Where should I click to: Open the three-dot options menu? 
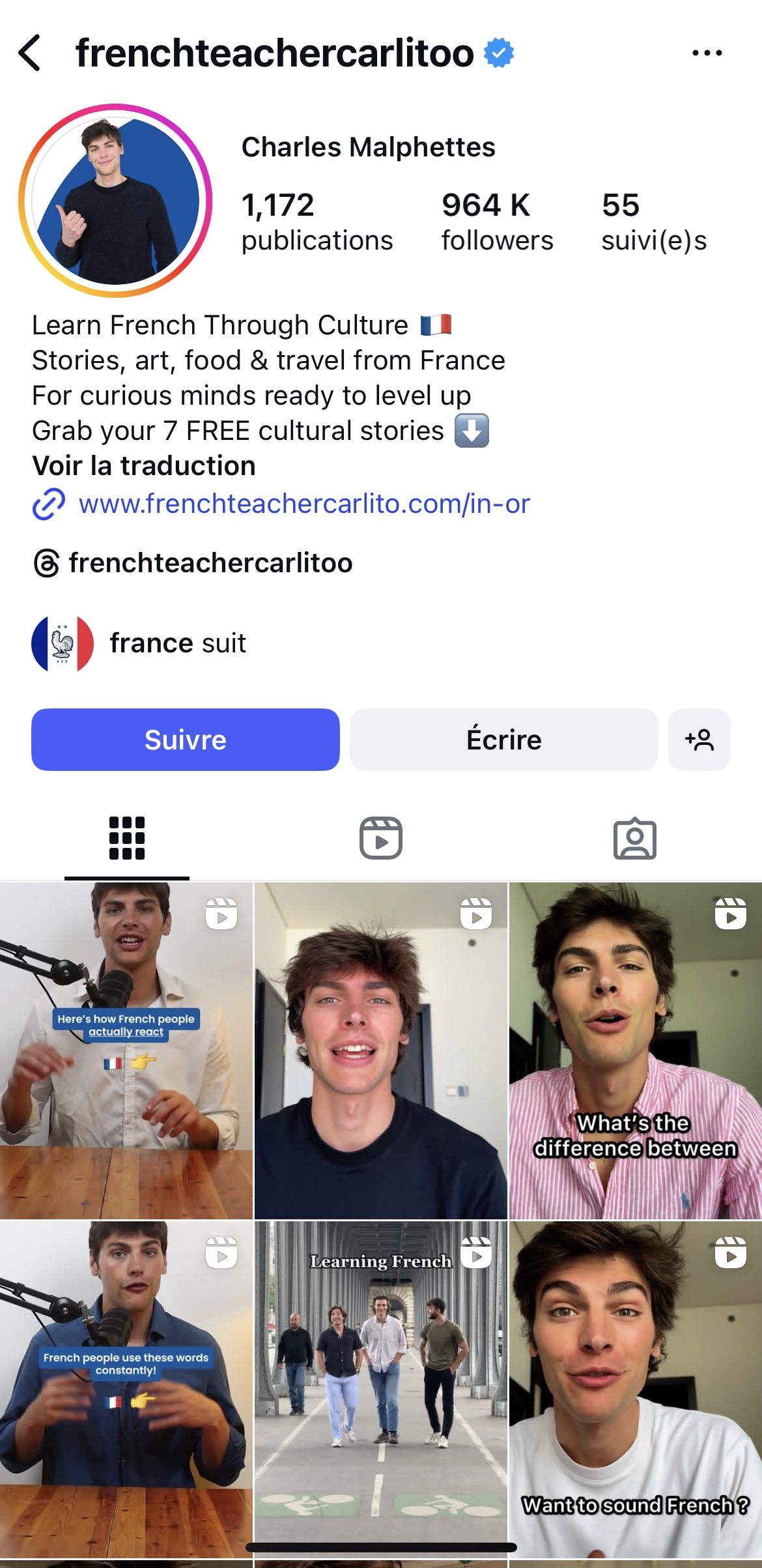tap(707, 53)
